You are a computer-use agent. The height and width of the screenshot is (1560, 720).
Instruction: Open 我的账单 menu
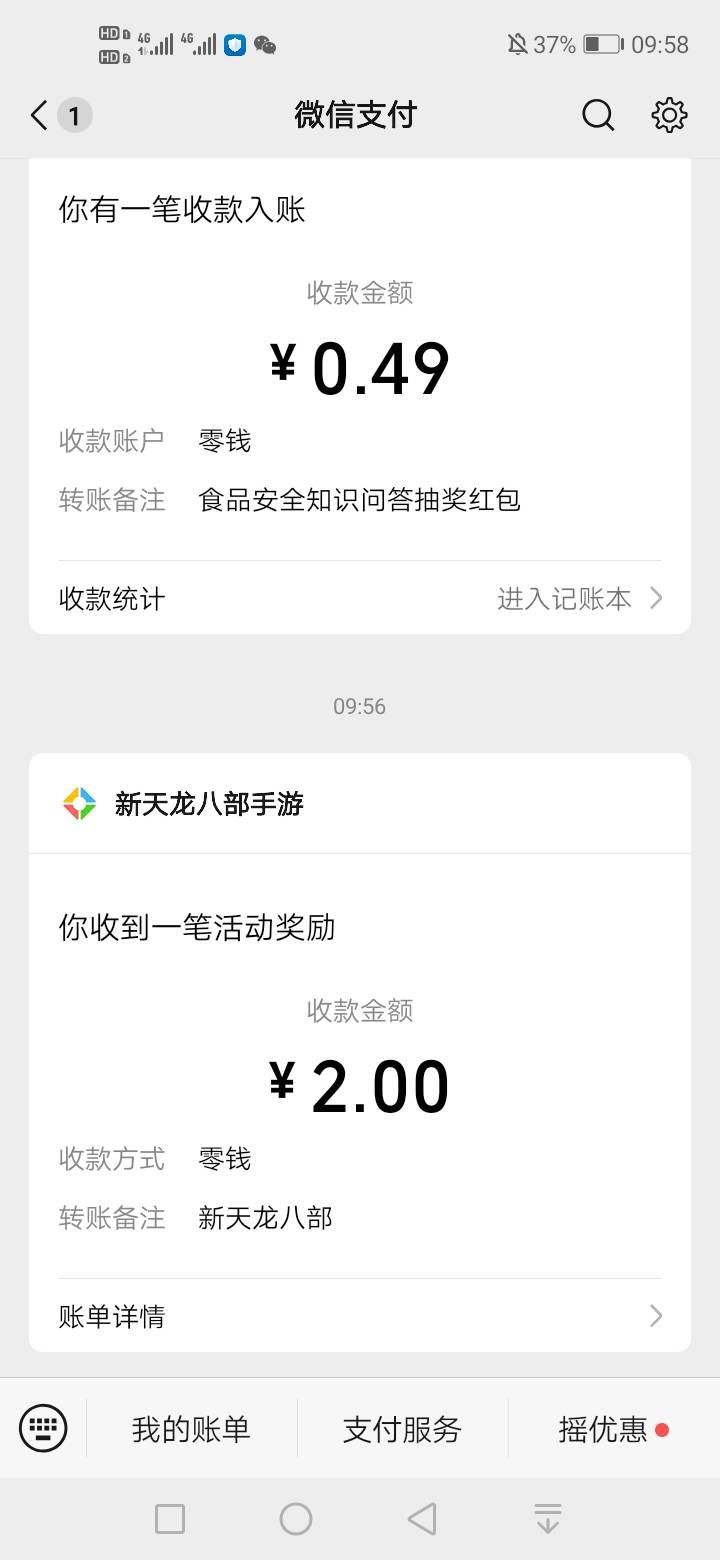click(191, 1429)
